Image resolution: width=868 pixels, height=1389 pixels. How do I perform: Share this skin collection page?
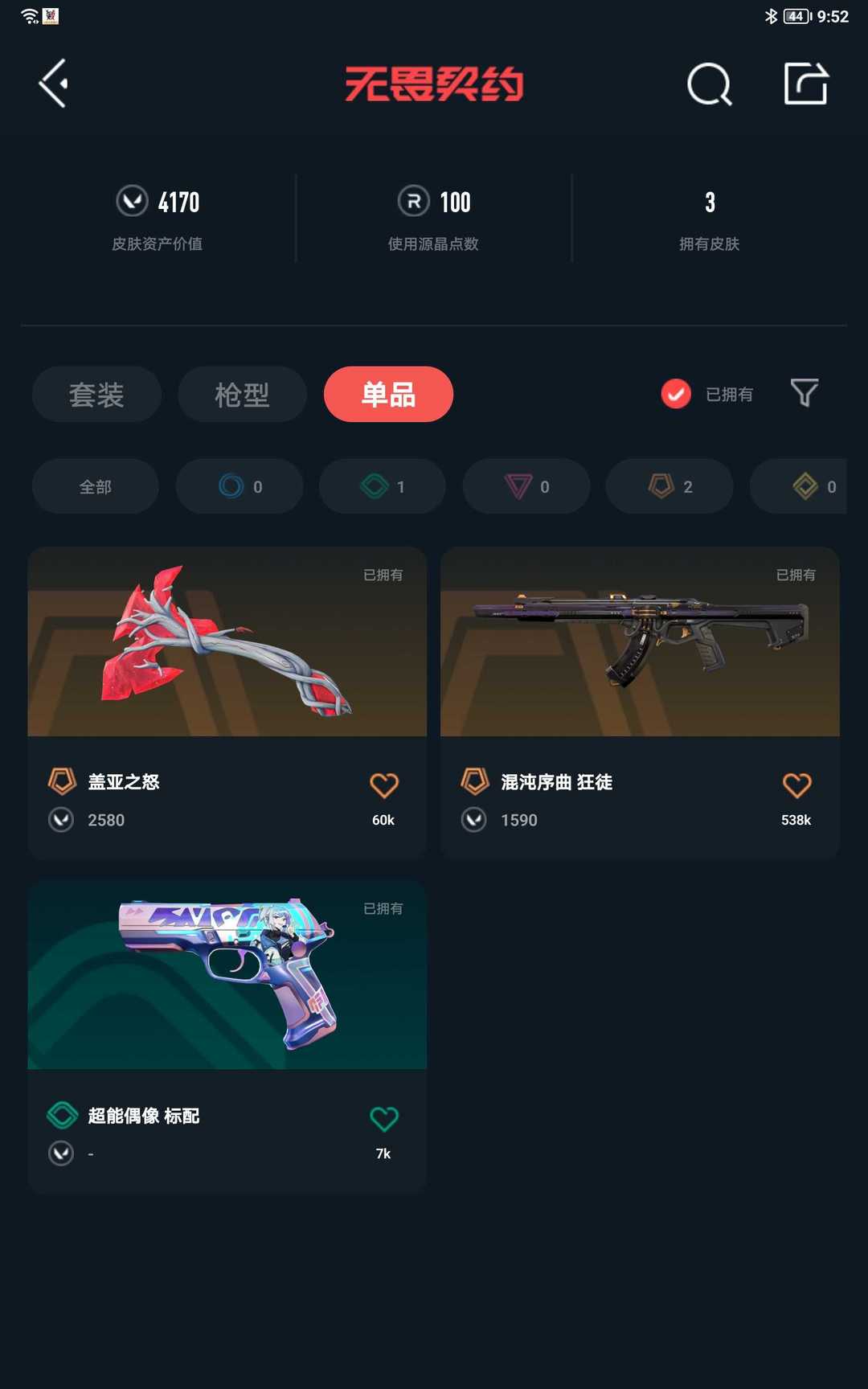[806, 84]
